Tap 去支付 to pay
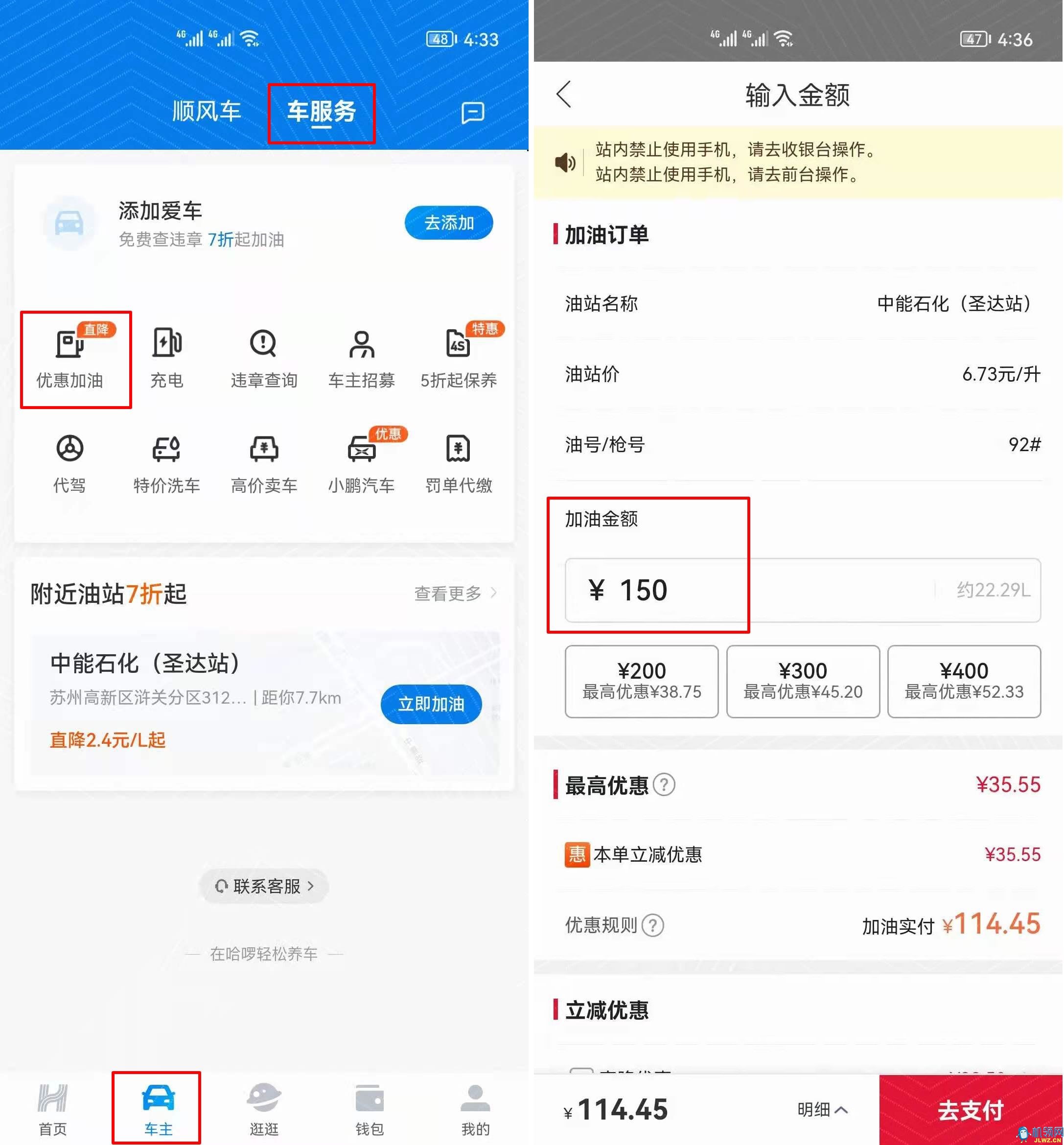The width and height of the screenshot is (1064, 1145). (x=970, y=1109)
